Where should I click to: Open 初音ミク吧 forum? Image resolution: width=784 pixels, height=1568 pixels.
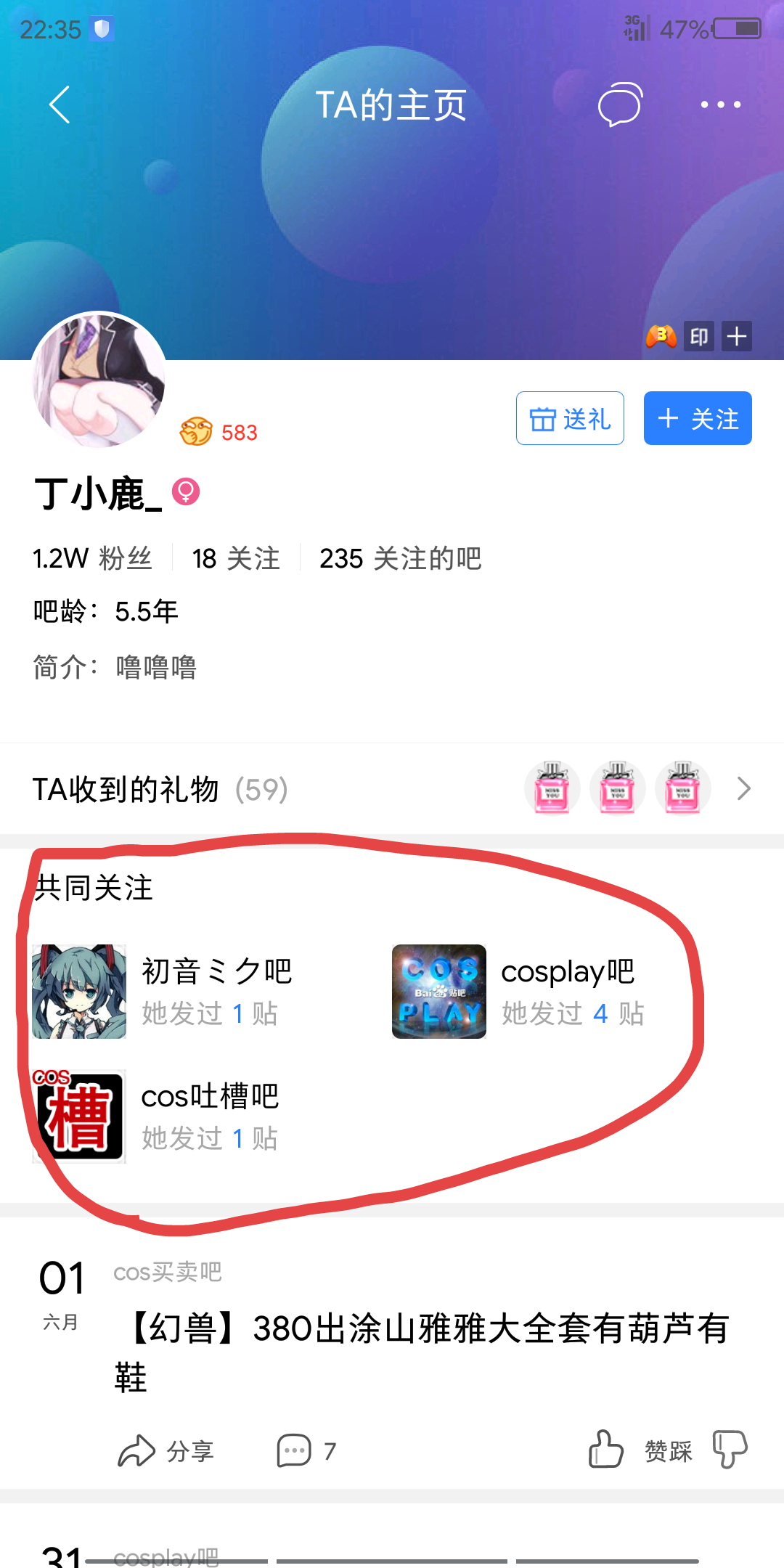point(163,991)
